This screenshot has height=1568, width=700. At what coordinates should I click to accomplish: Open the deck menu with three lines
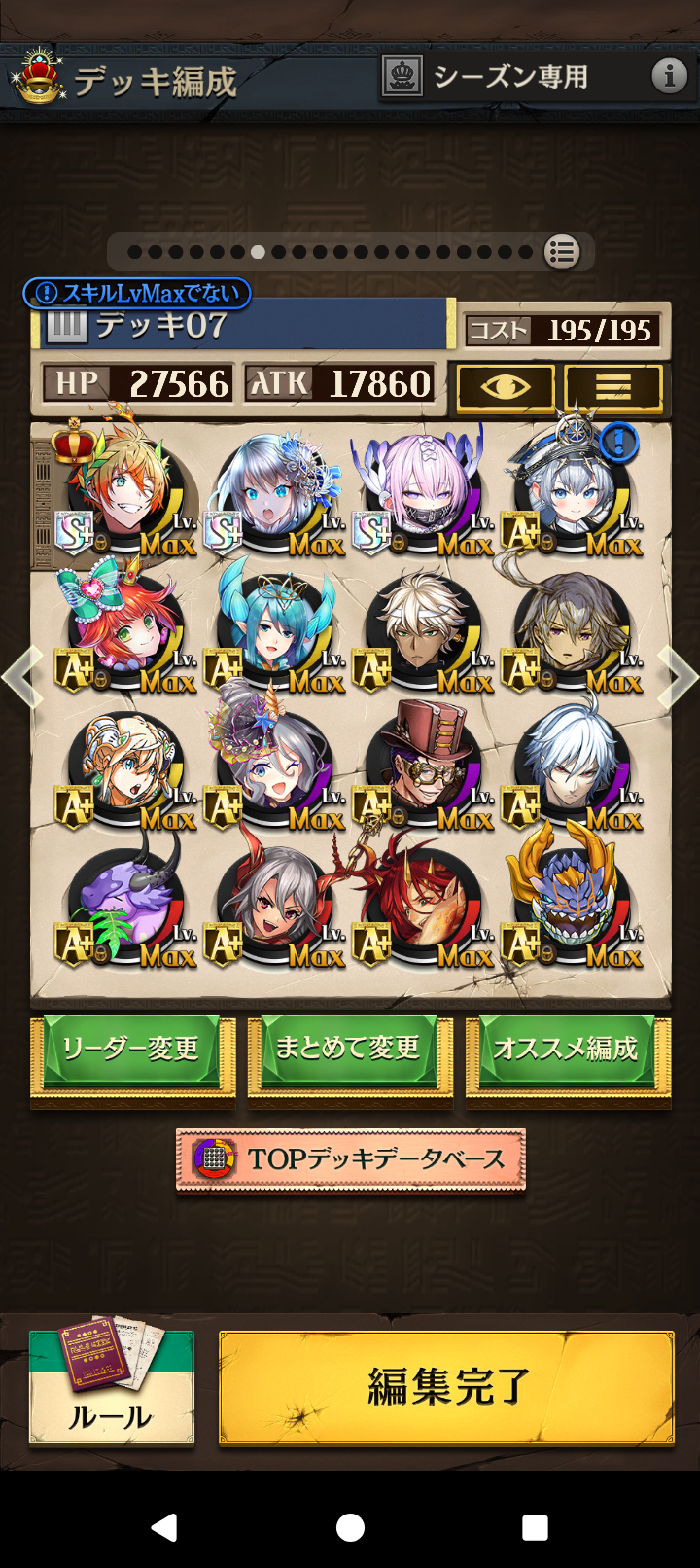pyautogui.click(x=612, y=388)
